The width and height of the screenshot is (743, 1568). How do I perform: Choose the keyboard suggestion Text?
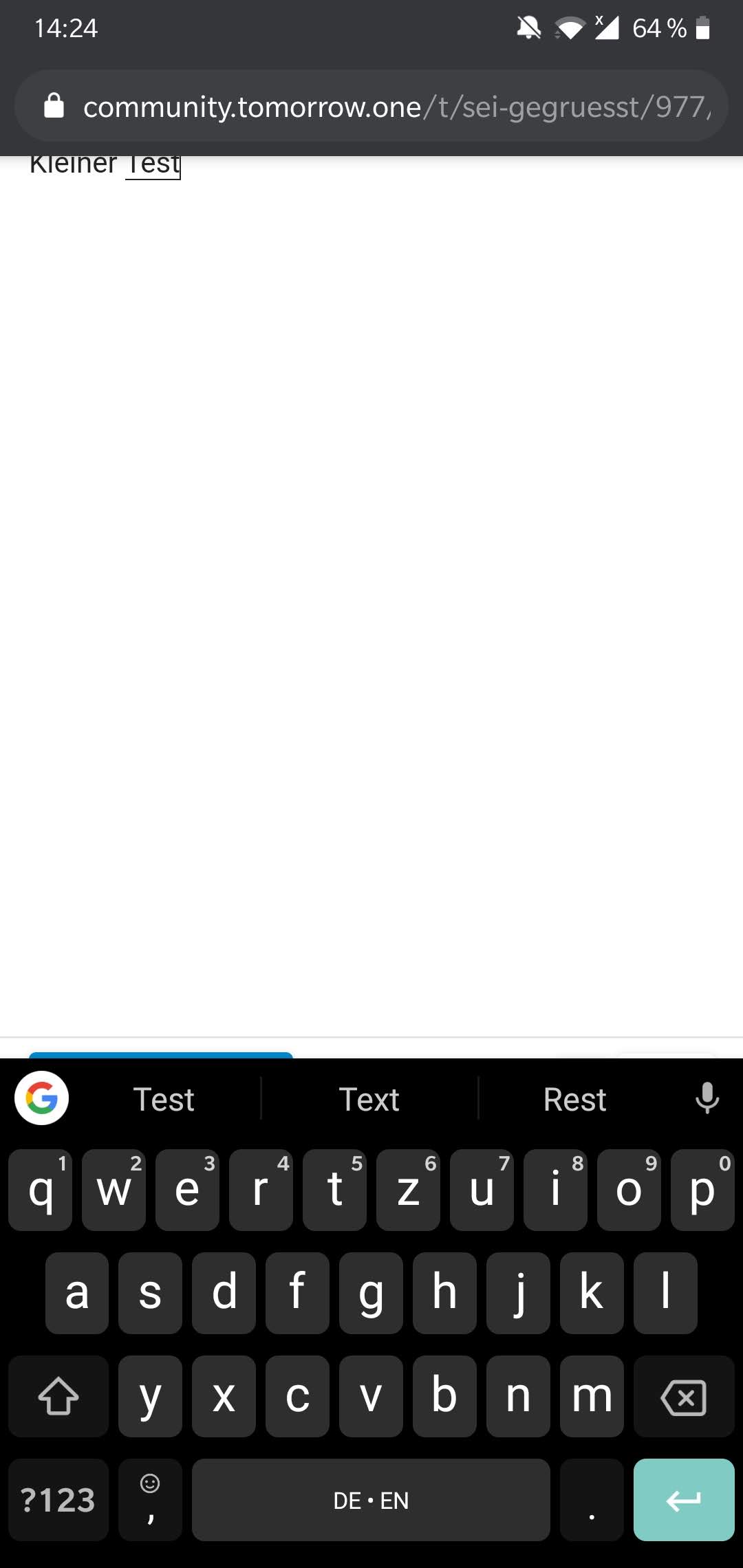pos(369,1099)
